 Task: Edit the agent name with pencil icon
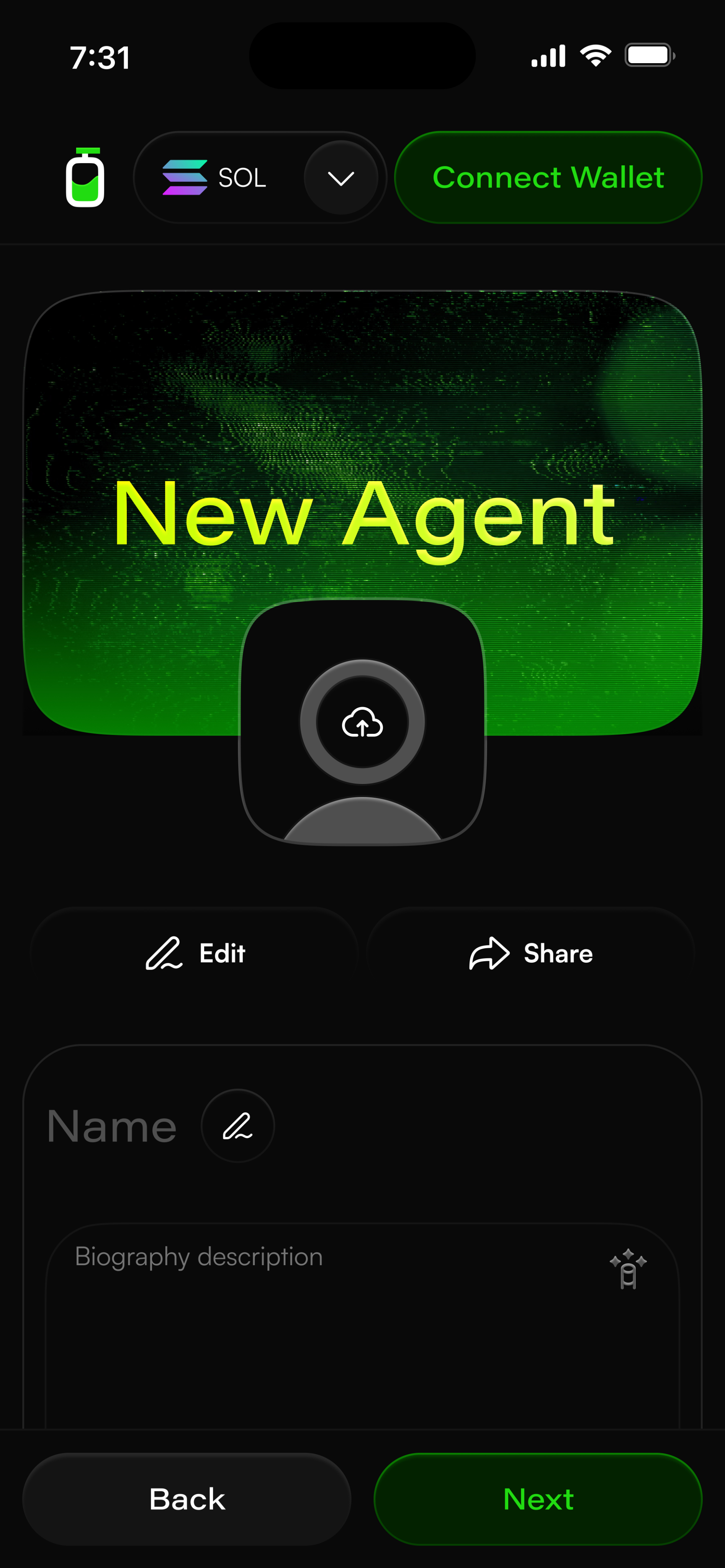coord(237,1126)
